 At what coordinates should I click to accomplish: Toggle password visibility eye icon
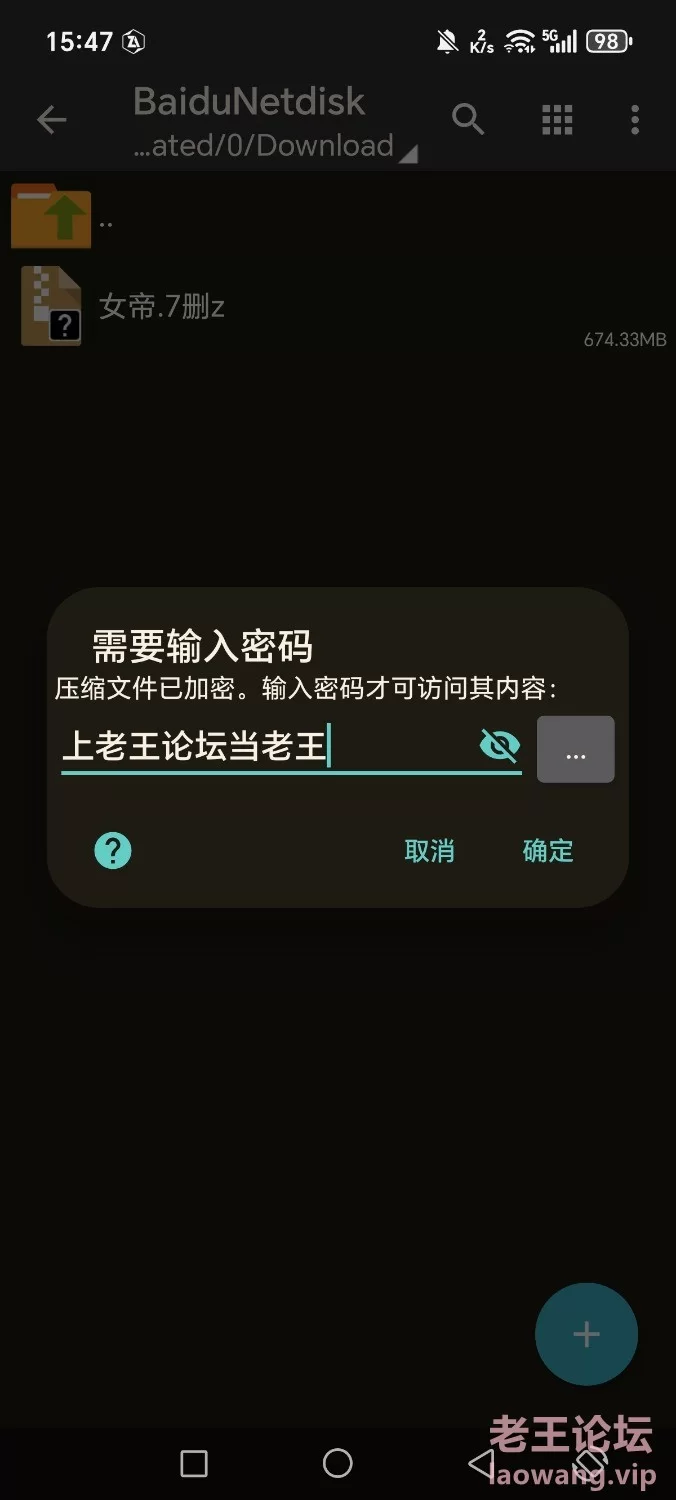click(499, 745)
